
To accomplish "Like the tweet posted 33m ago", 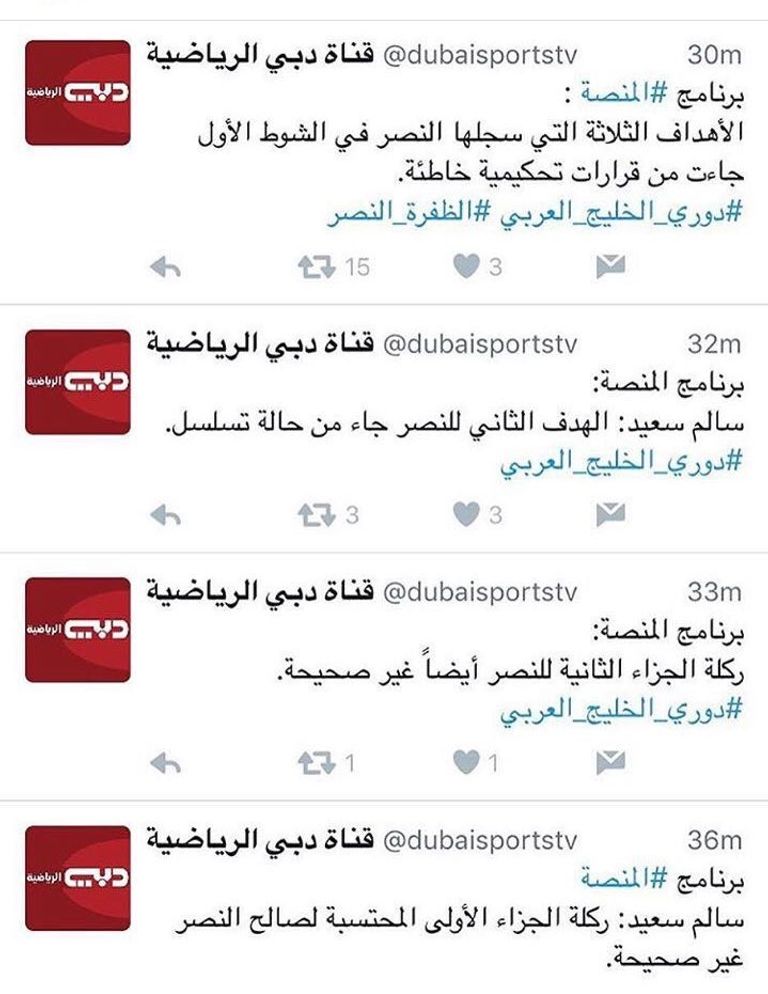I will click(465, 763).
